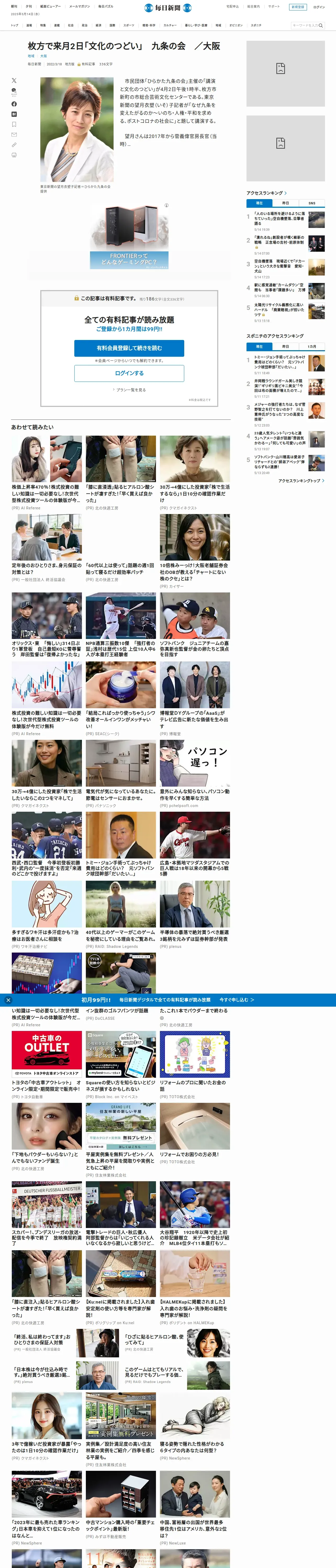Open the スポーツ section in navigation
336x1568 pixels.
pos(129,26)
